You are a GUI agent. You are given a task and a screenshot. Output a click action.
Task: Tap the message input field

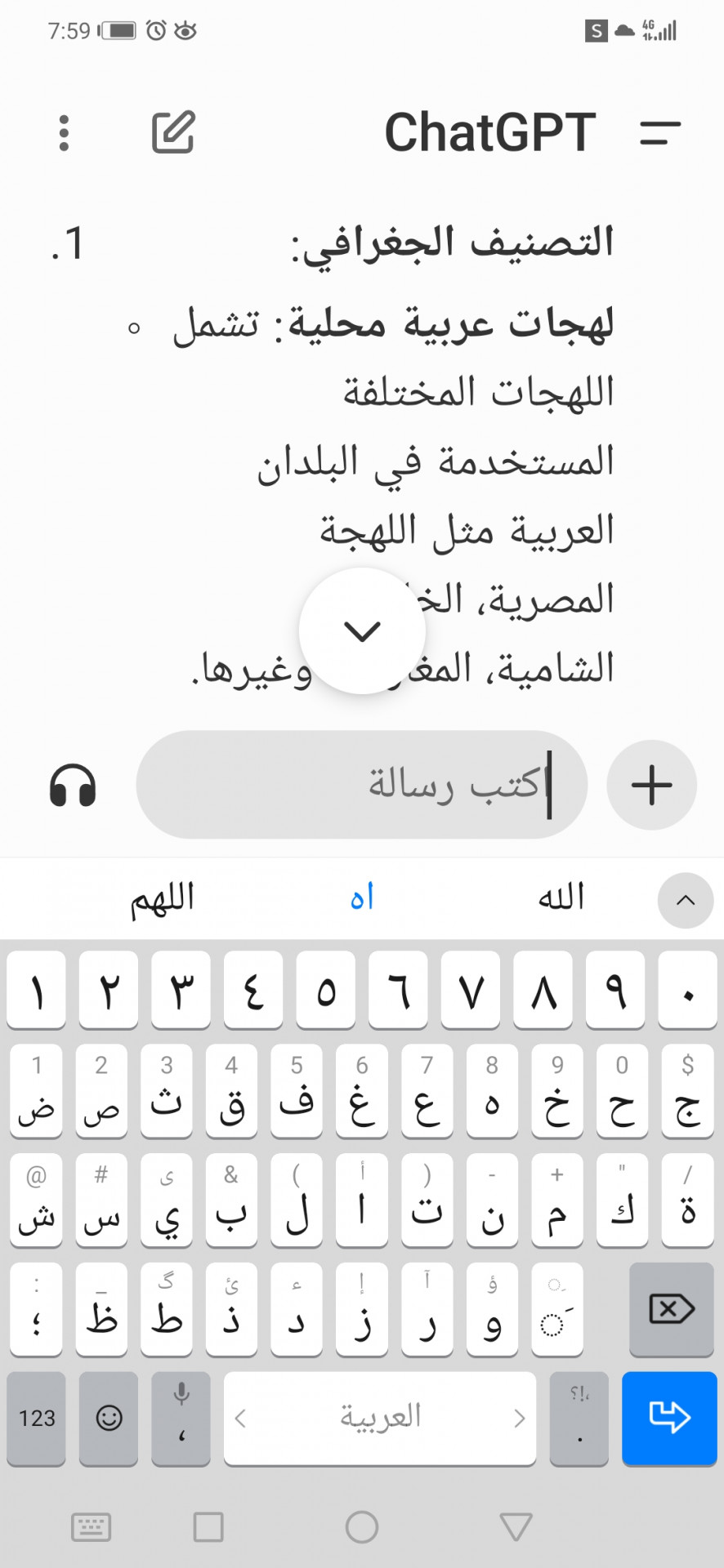point(362,785)
